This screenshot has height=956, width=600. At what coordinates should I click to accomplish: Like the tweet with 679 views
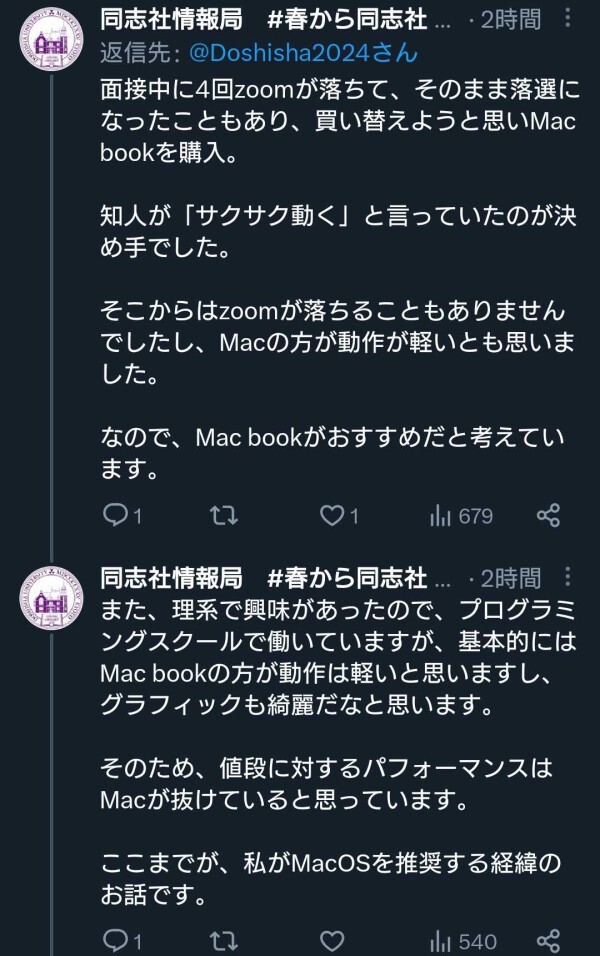(331, 515)
